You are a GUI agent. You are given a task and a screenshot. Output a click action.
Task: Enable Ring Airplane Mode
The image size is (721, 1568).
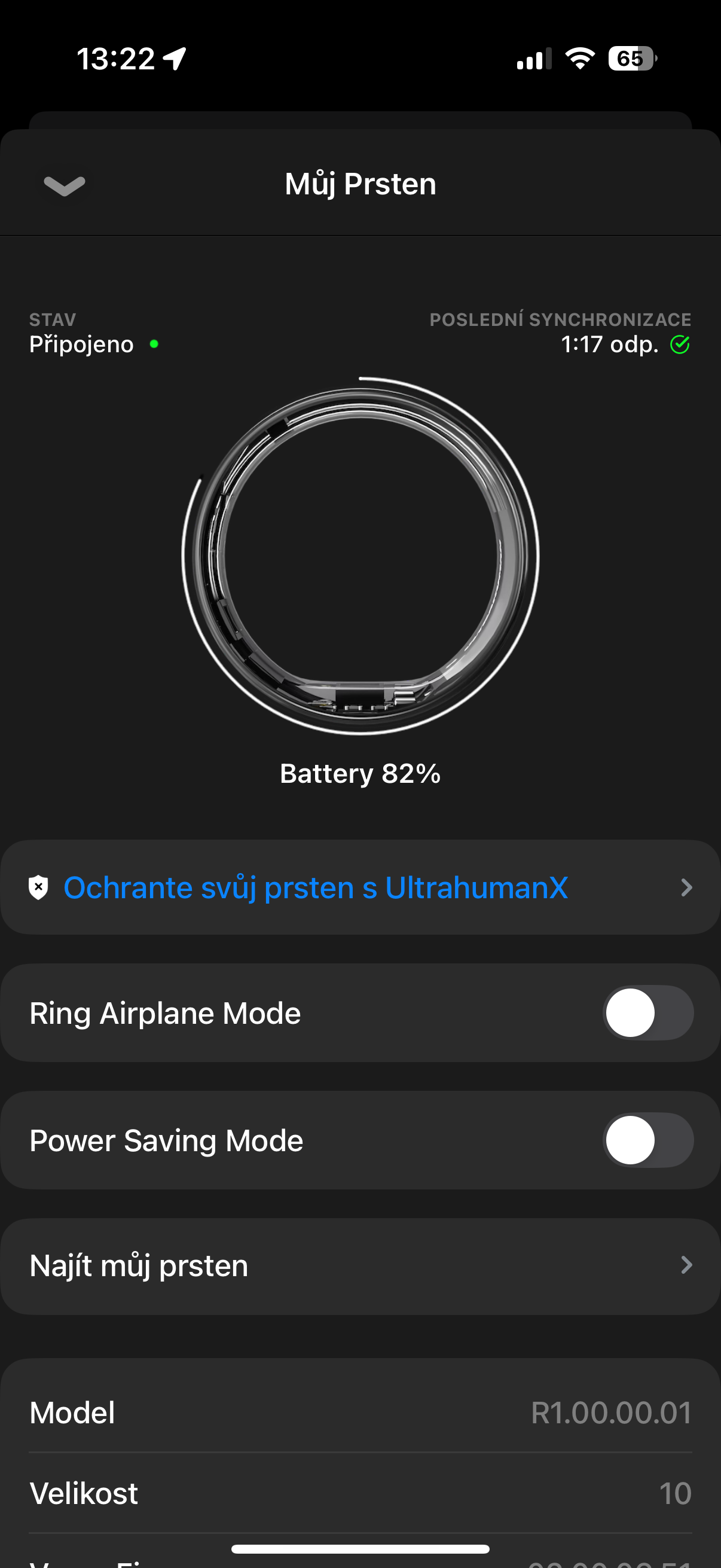648,1012
